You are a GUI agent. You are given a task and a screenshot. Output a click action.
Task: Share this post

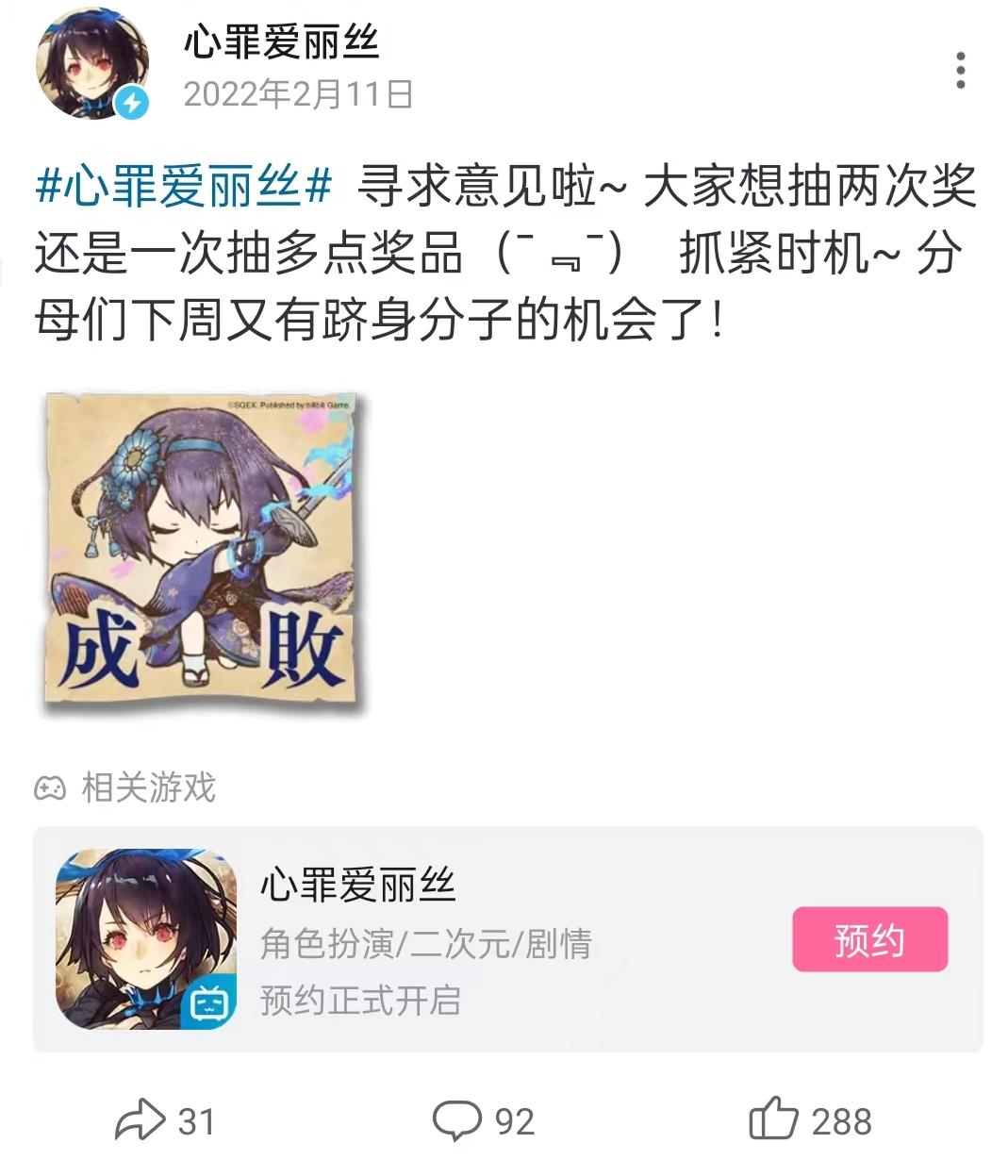[165, 1121]
